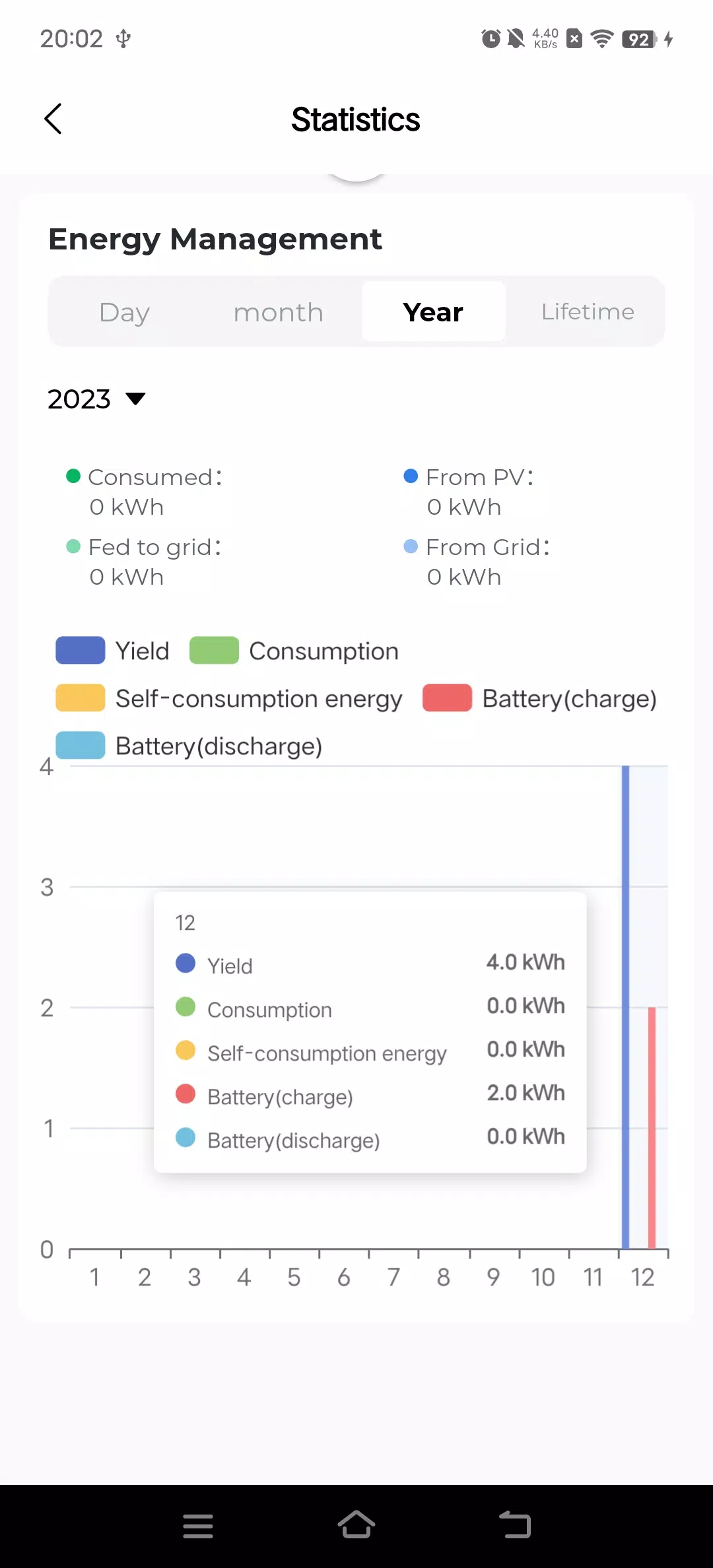Toggle the Yield series in the legend

point(113,651)
